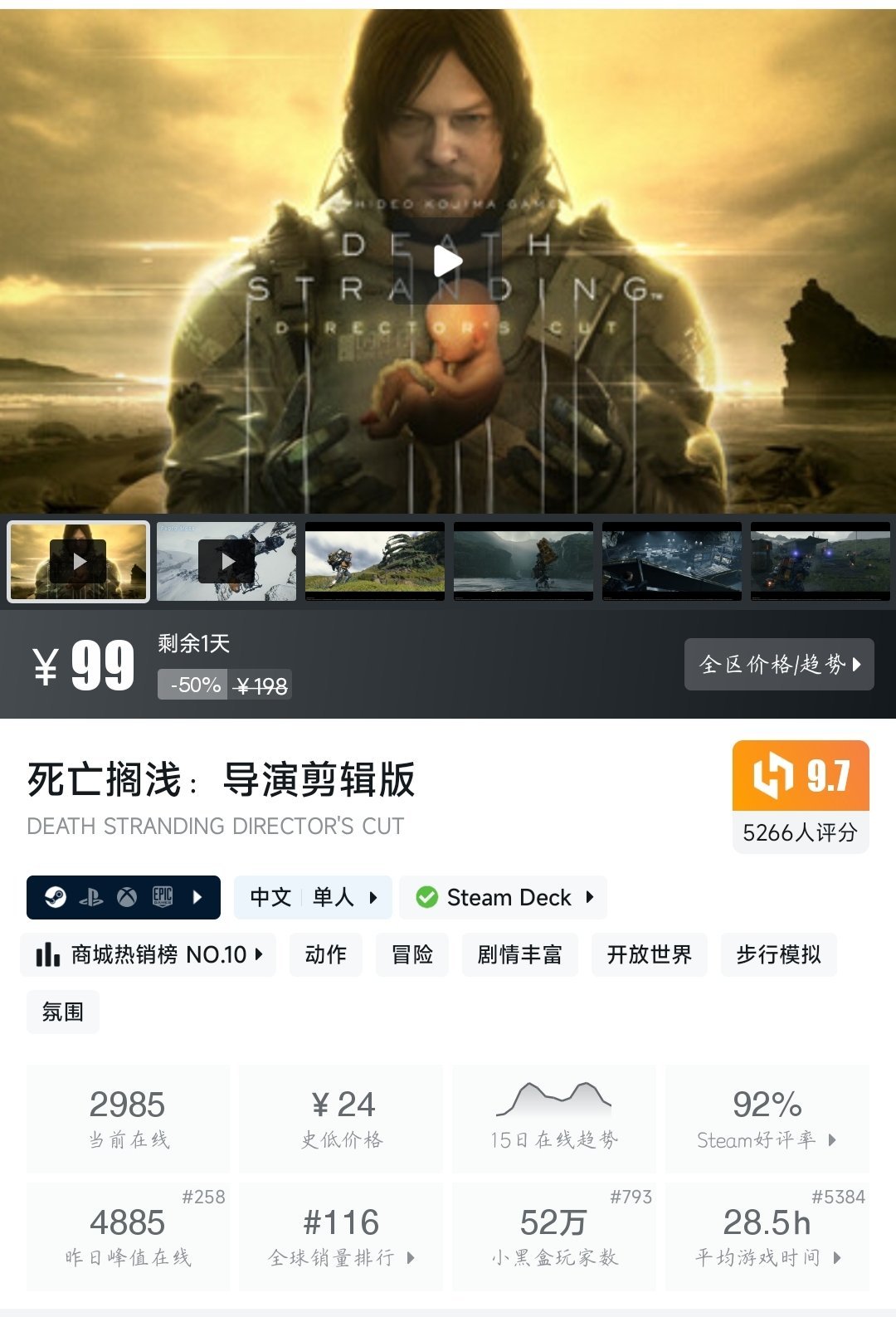
Task: Choose the 步行模拟 tag
Action: coord(779,954)
